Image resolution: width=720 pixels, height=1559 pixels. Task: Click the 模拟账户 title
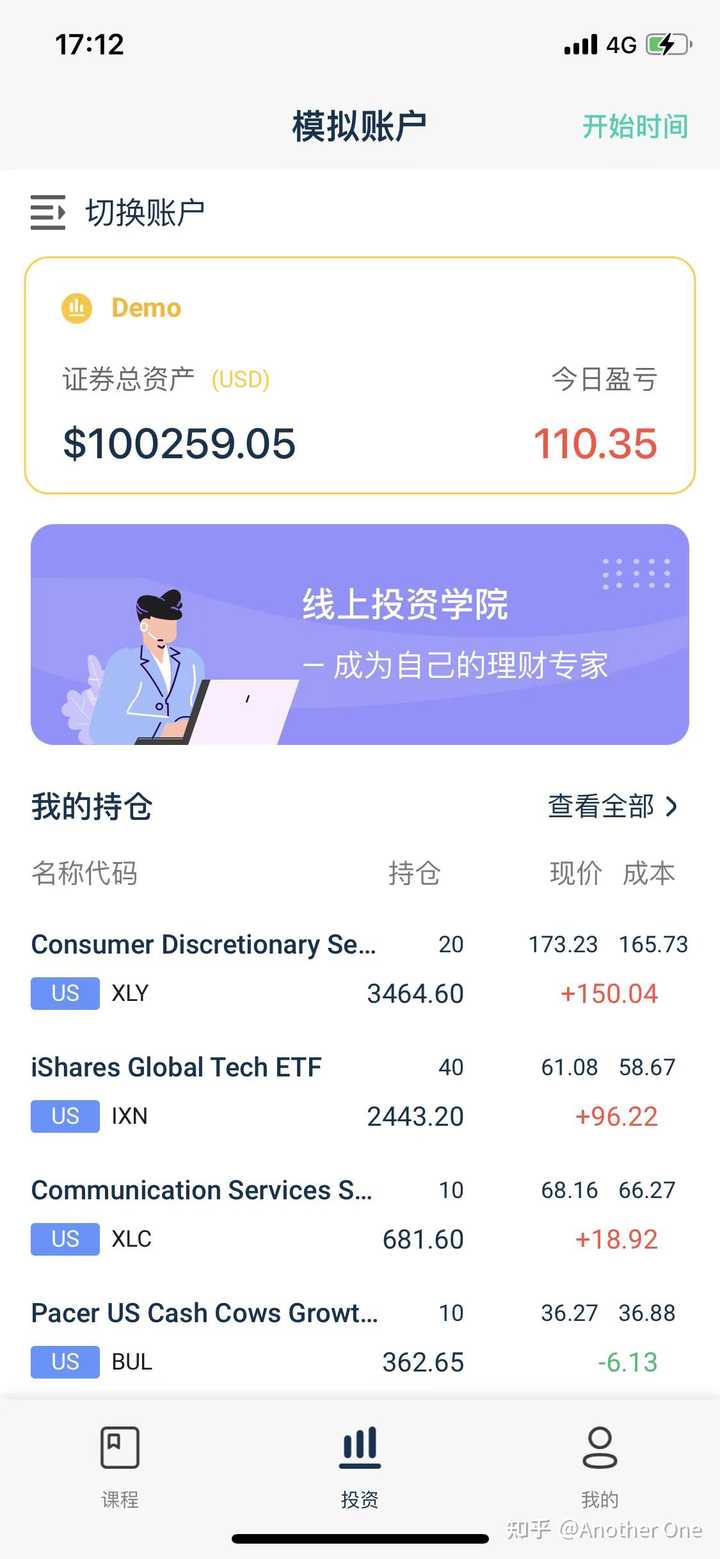click(x=358, y=126)
